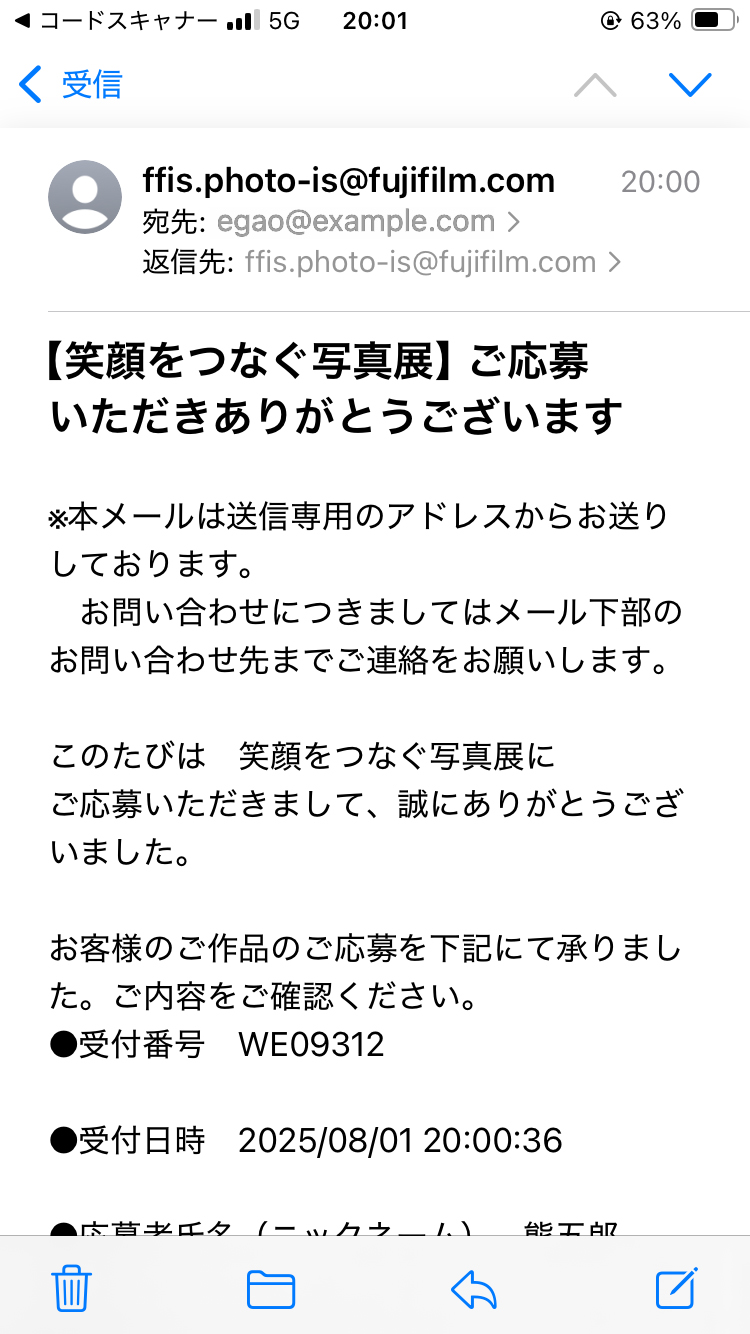This screenshot has width=750, height=1334.
Task: Delete this email with the trash icon
Action: click(71, 1288)
